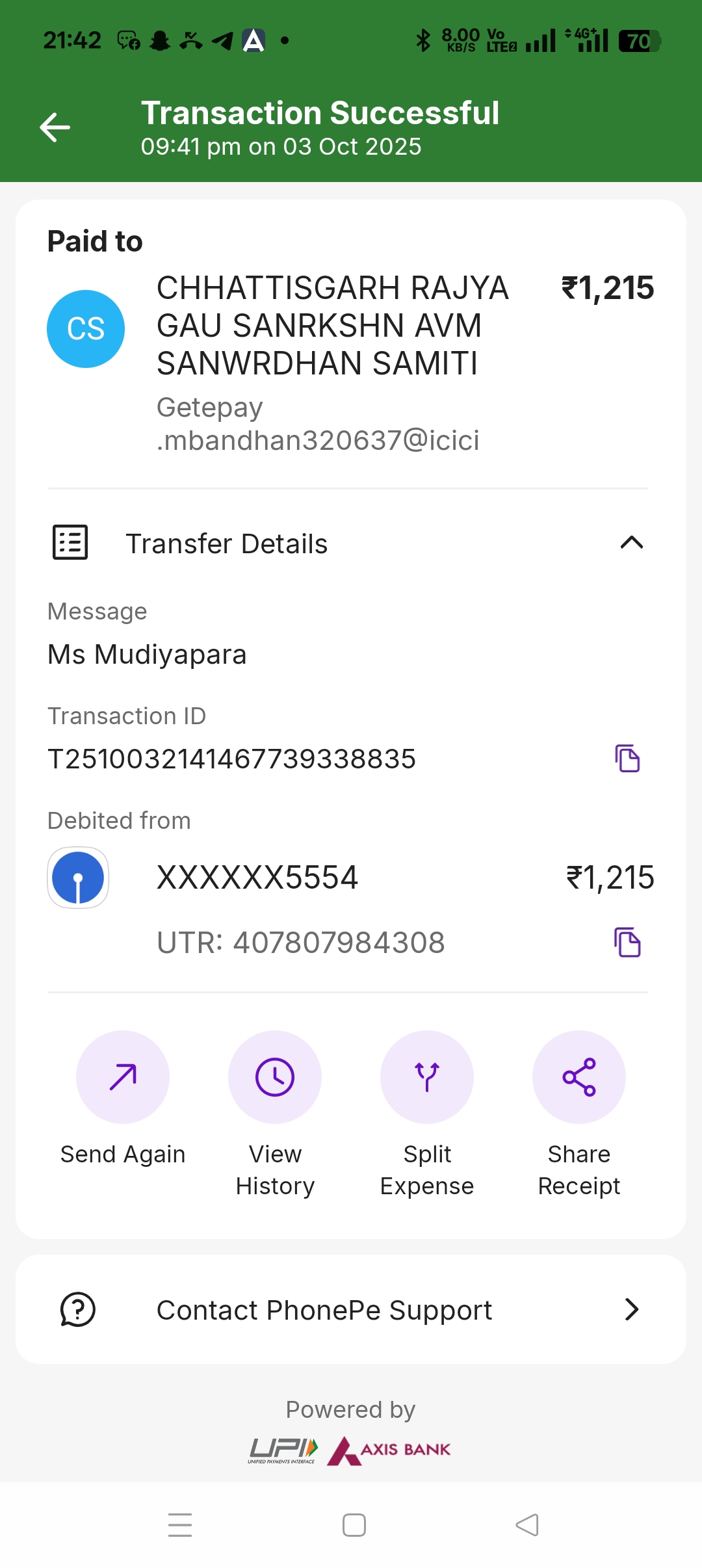This screenshot has width=702, height=1568.
Task: Collapse the Transfer Details section
Action: click(631, 543)
